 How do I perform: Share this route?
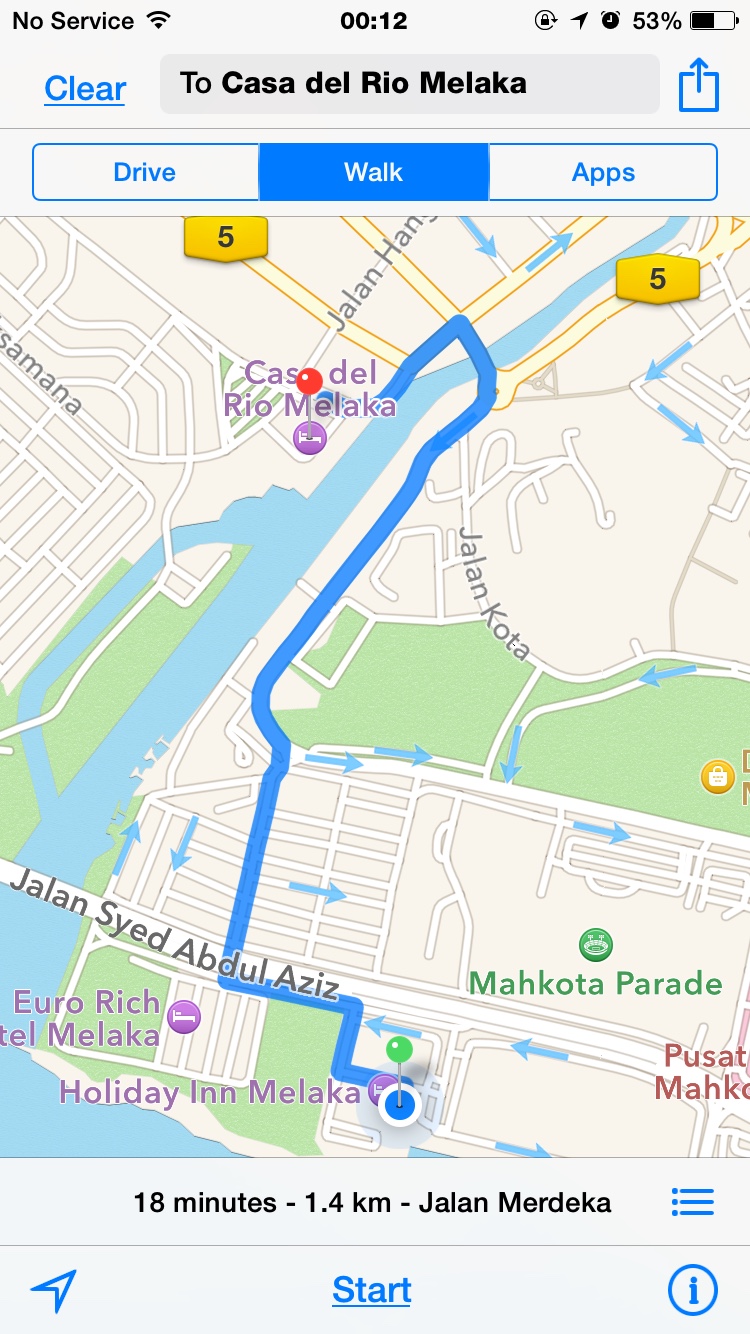[699, 86]
